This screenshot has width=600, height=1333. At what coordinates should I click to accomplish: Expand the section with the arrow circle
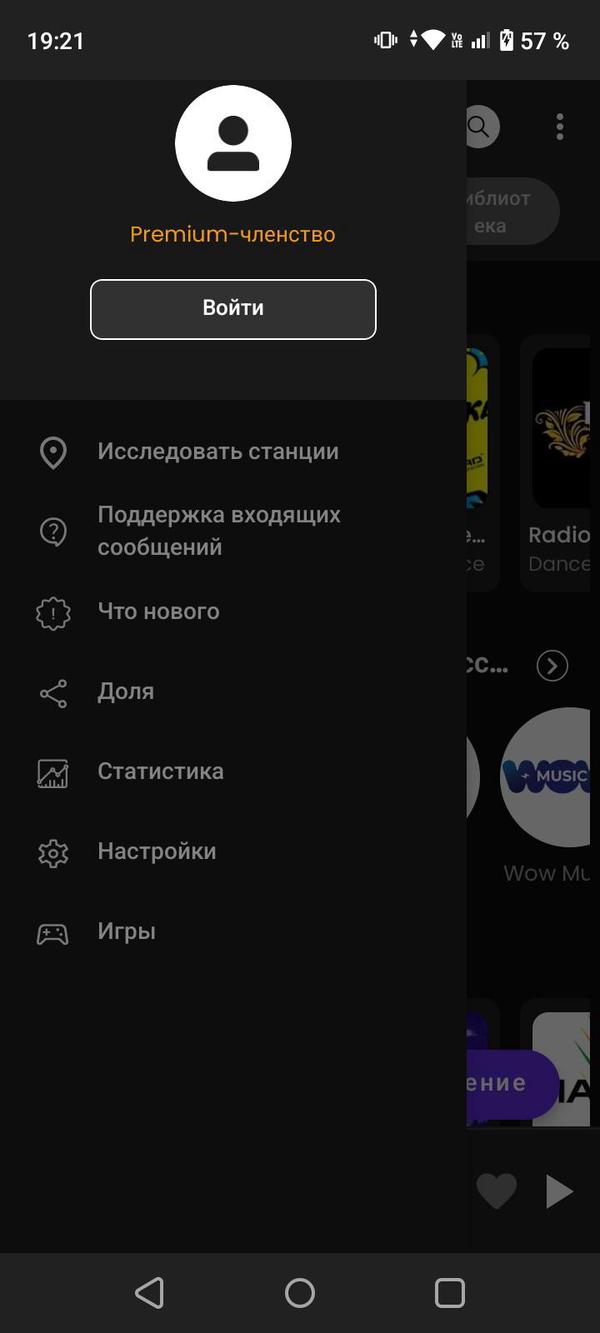[552, 666]
